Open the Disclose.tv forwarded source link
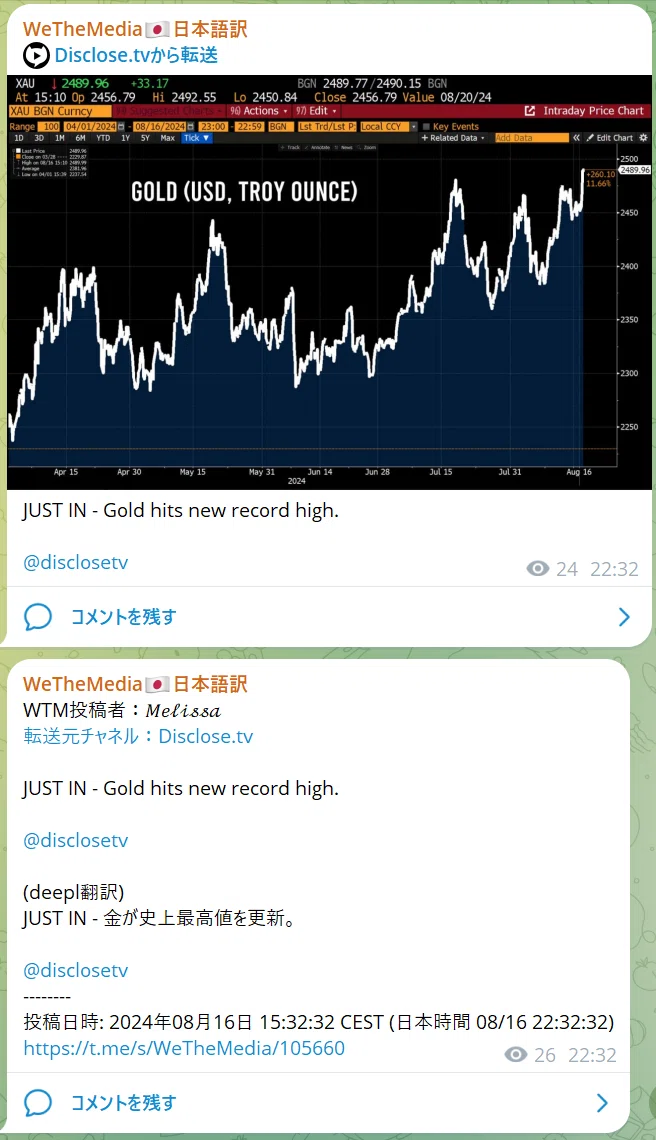Image resolution: width=656 pixels, height=1140 pixels. point(135,55)
